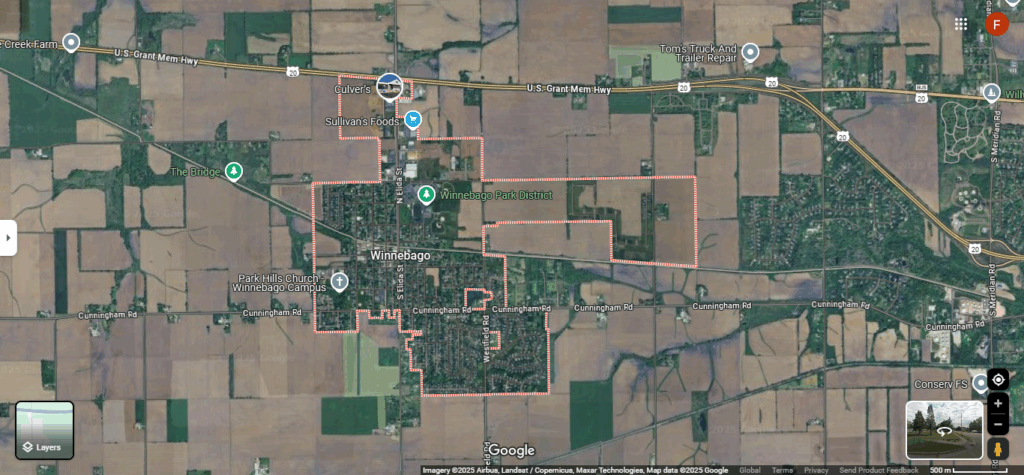The image size is (1024, 475).
Task: Expand the collapsed side panel
Action: point(8,237)
